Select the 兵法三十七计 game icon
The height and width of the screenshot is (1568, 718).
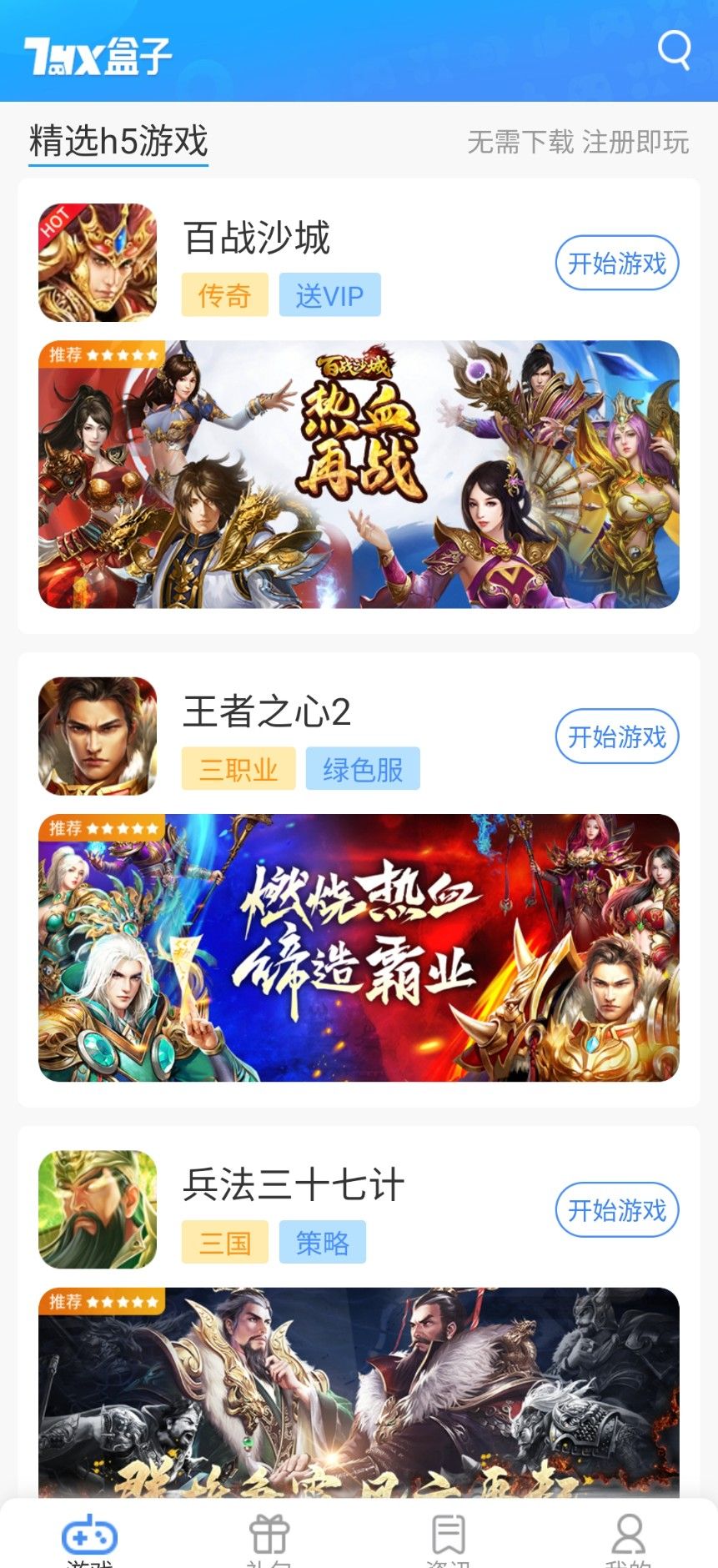pyautogui.click(x=97, y=1209)
